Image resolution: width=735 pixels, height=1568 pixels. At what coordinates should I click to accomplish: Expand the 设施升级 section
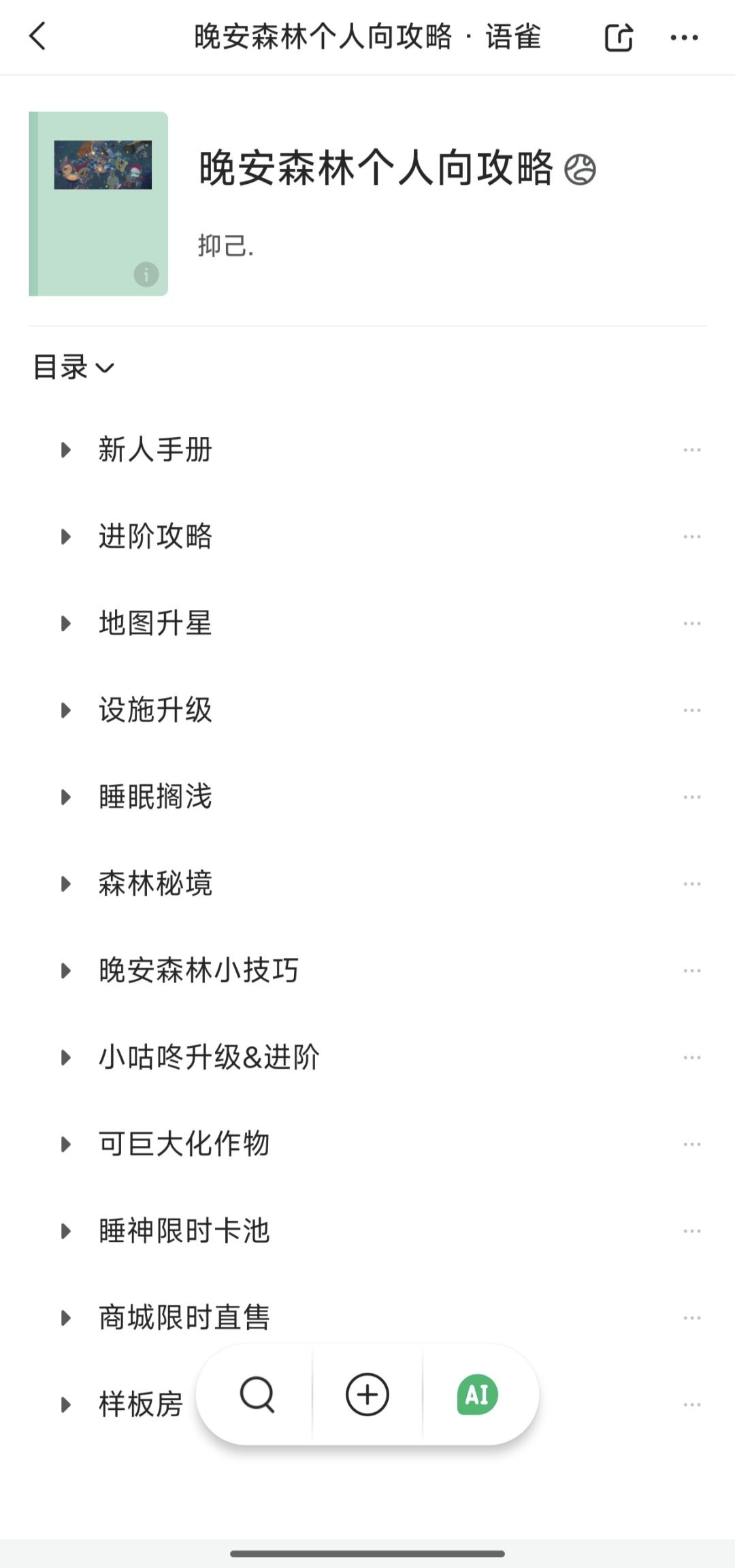(66, 710)
